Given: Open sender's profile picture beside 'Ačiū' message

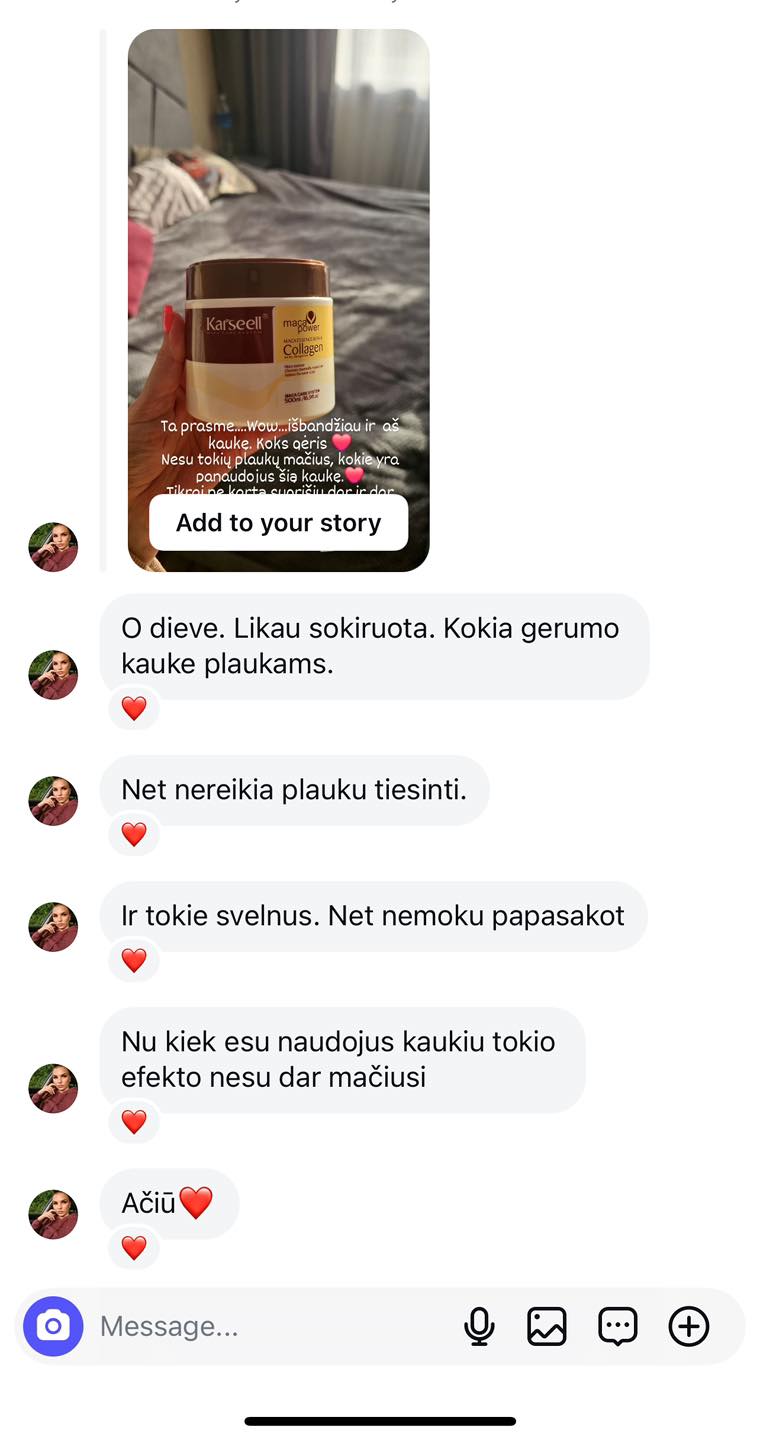Looking at the screenshot, I should coord(53,1214).
